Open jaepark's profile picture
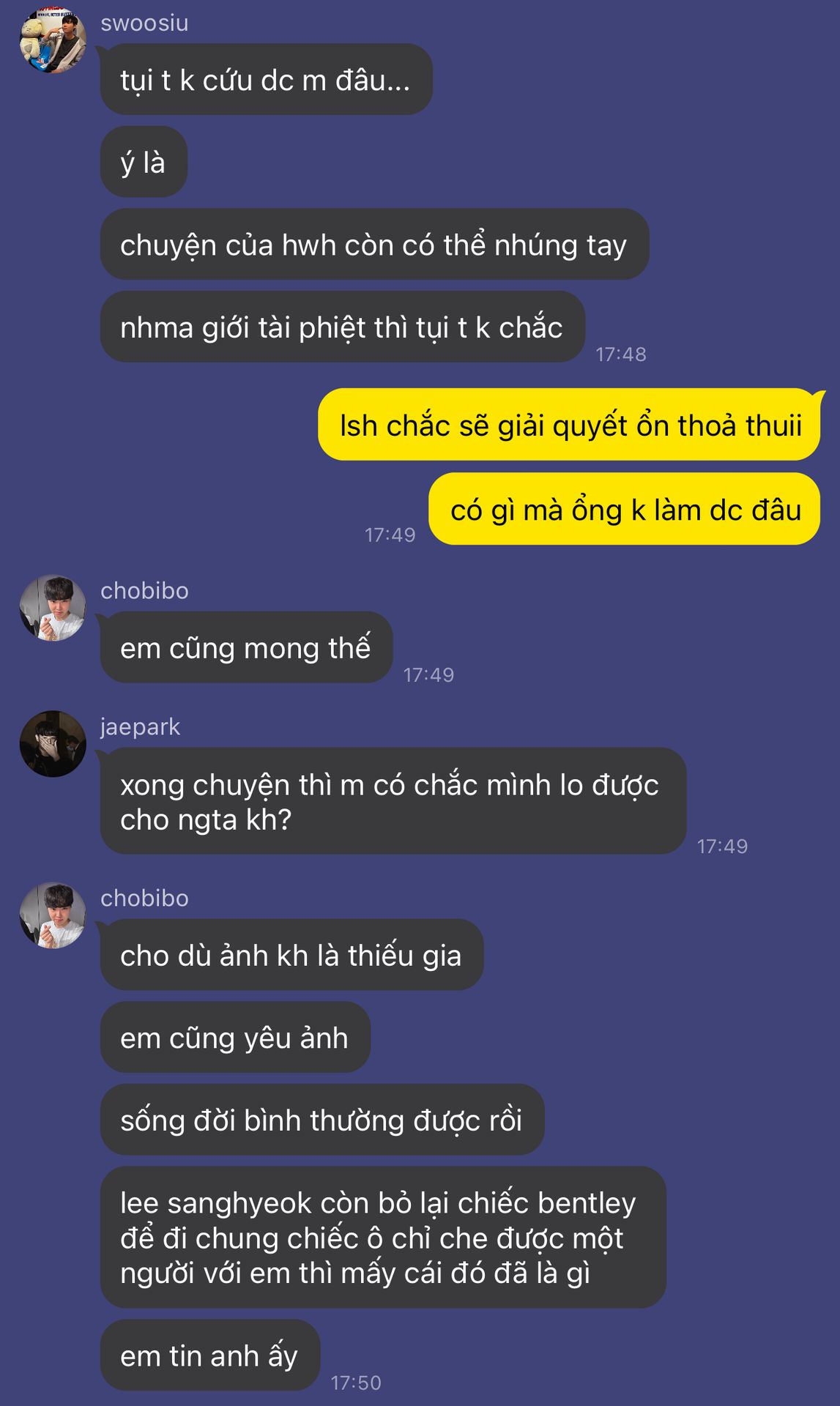Screen dimensions: 840x1406 point(53,744)
